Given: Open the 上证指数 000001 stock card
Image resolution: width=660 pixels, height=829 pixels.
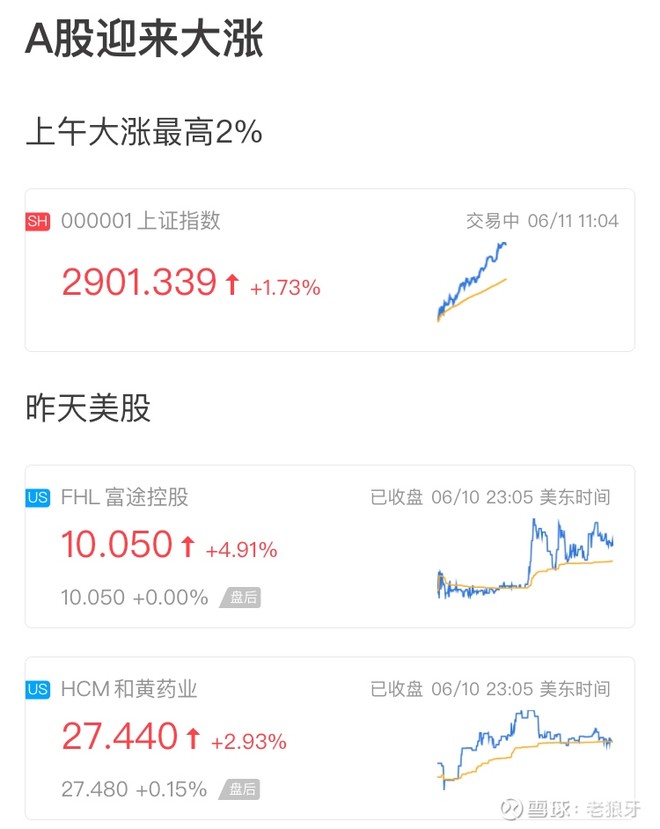Looking at the screenshot, I should [329, 270].
